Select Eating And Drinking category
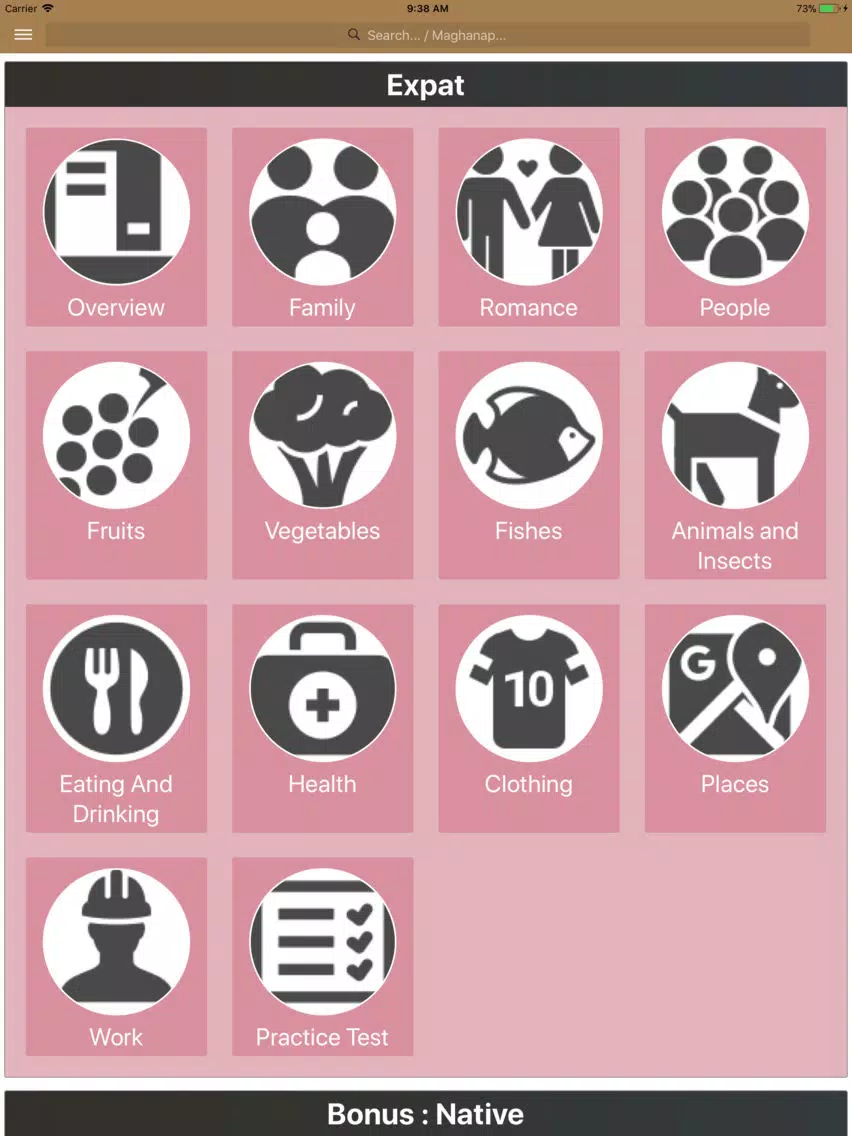 coord(116,717)
